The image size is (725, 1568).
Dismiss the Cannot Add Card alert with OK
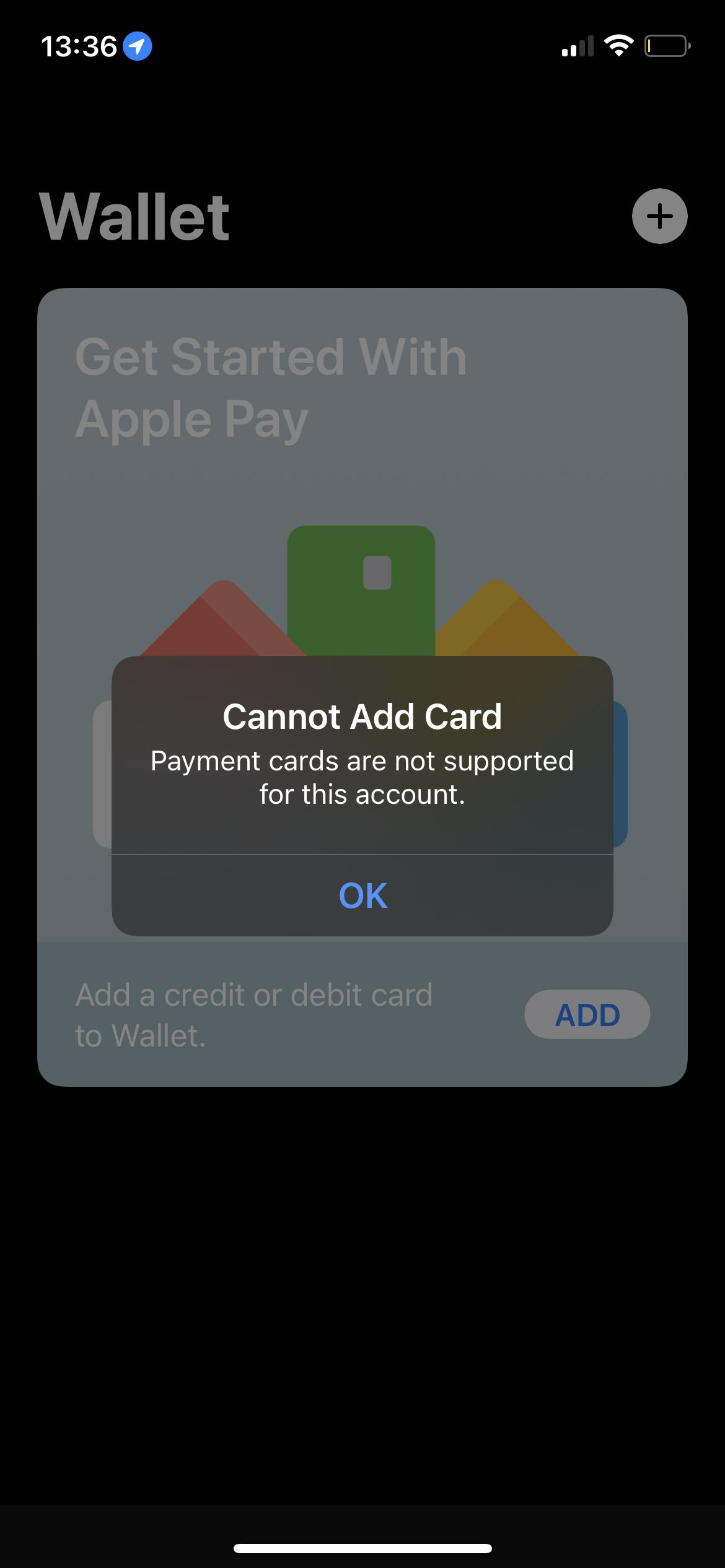point(362,895)
